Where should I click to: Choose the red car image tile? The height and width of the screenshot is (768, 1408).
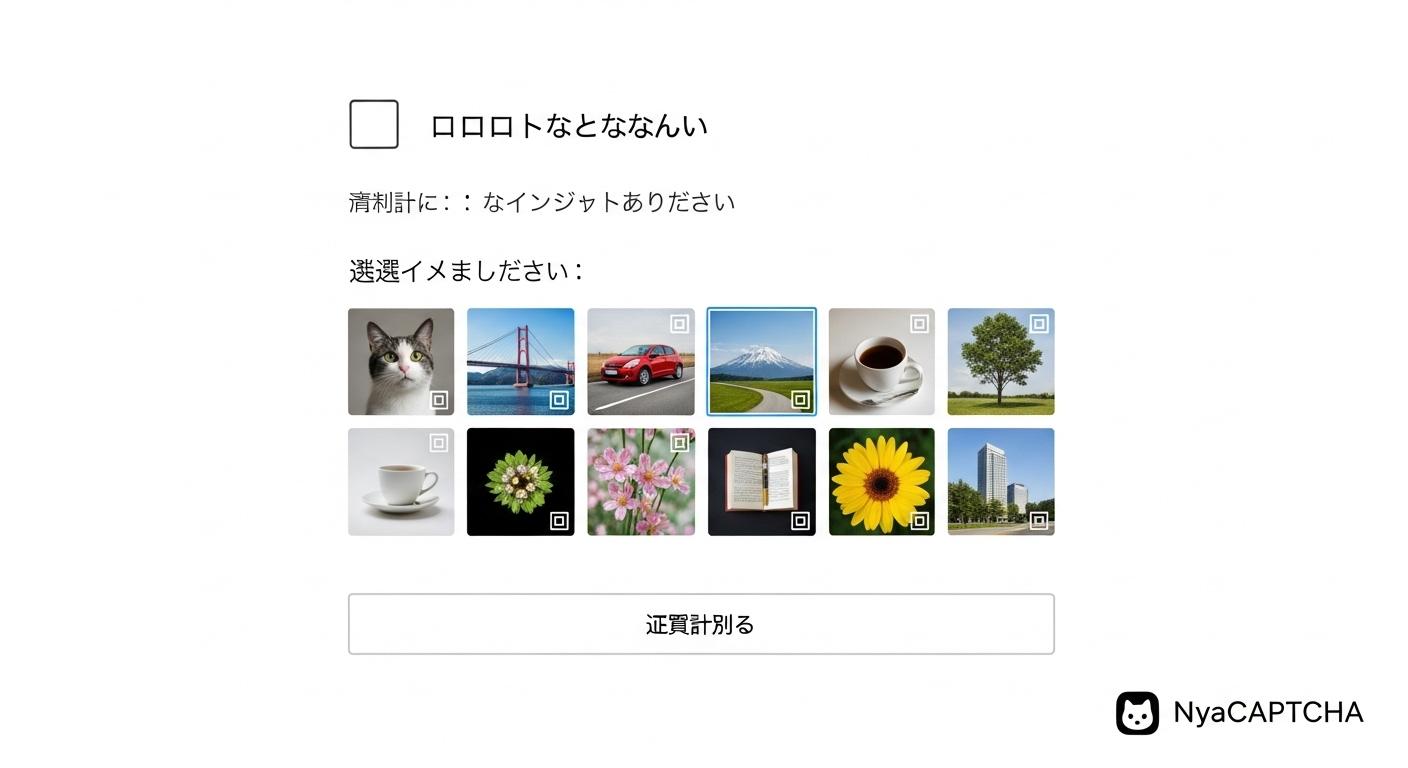pyautogui.click(x=641, y=361)
